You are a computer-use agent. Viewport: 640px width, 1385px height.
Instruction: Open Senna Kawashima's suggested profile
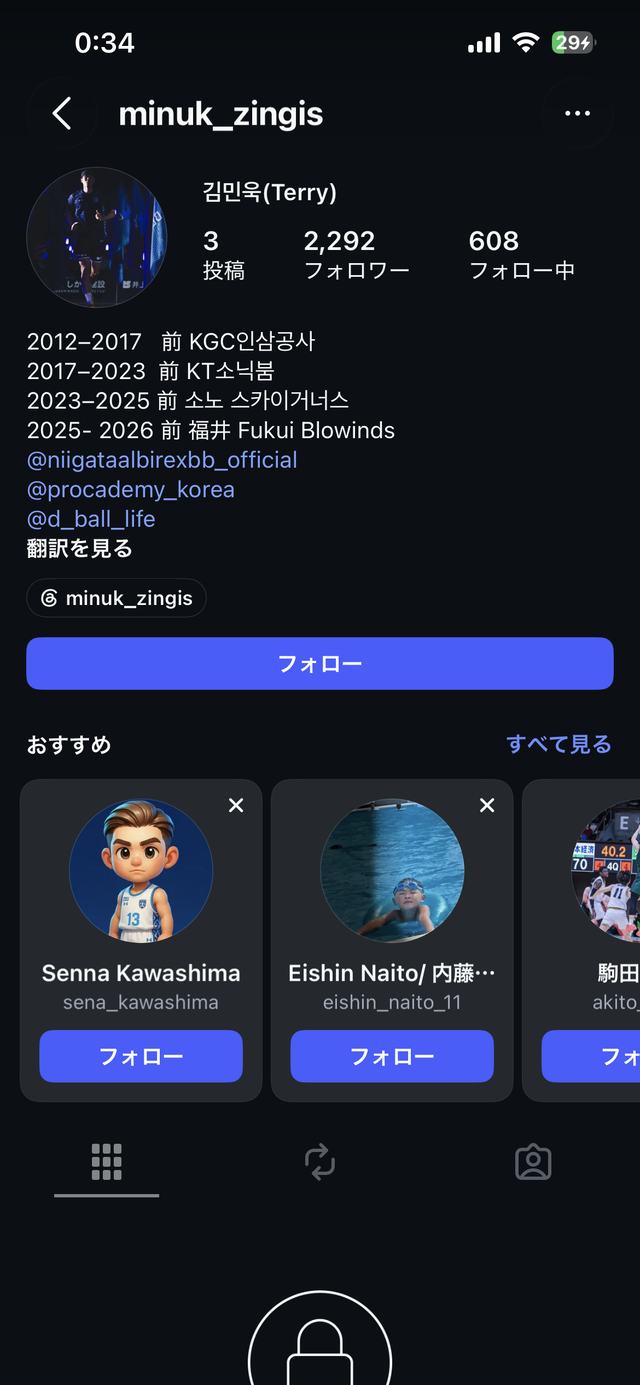[141, 871]
